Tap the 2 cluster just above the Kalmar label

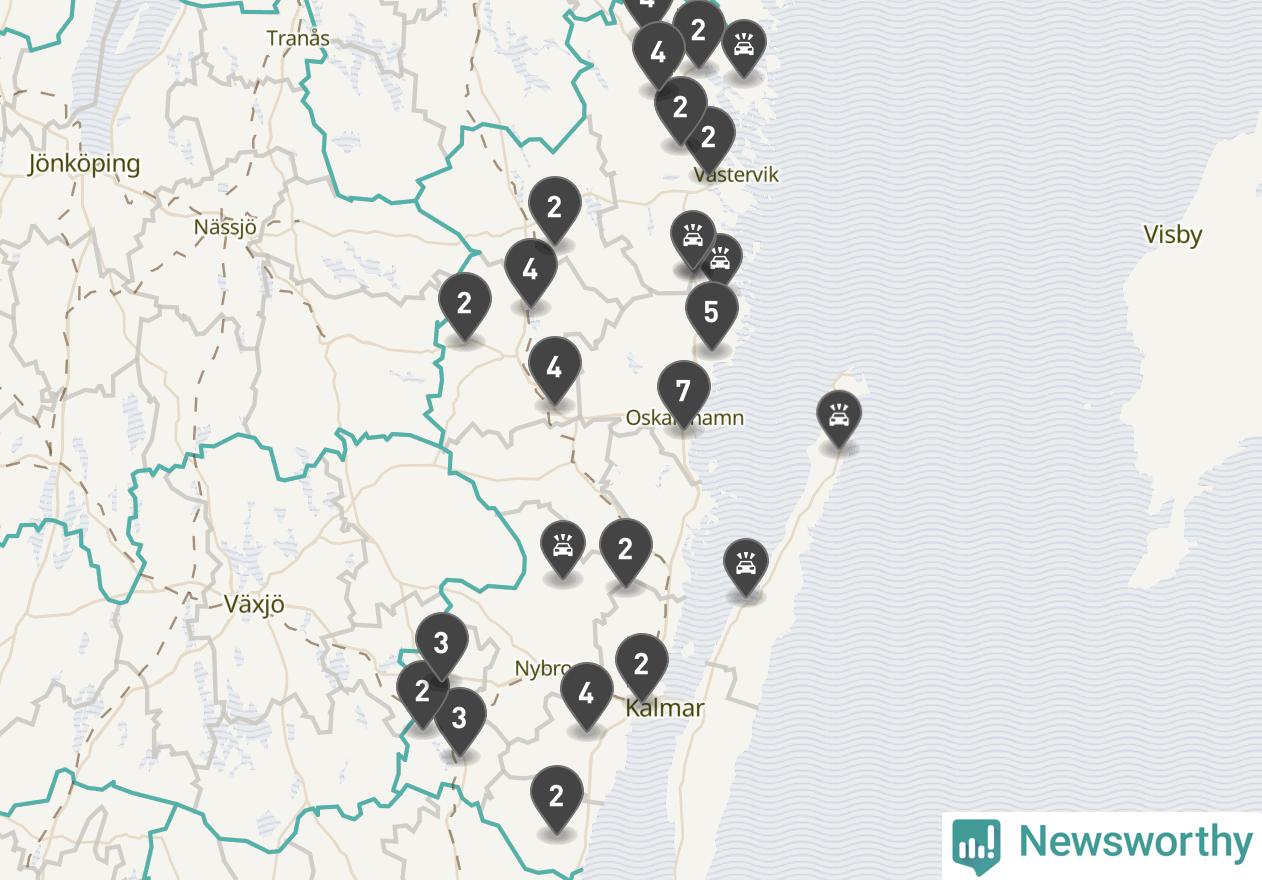[641, 666]
